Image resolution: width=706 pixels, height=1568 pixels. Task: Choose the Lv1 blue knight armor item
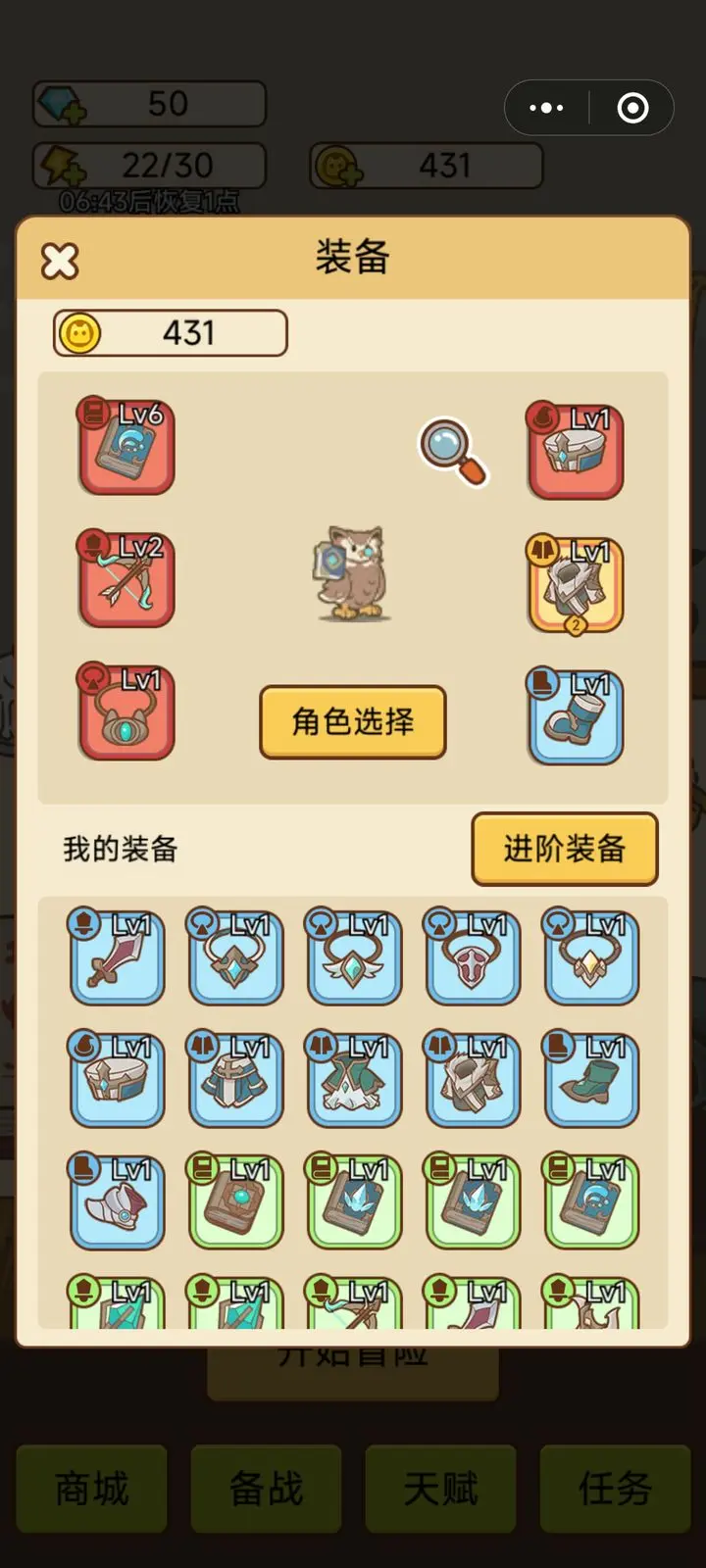(235, 1079)
